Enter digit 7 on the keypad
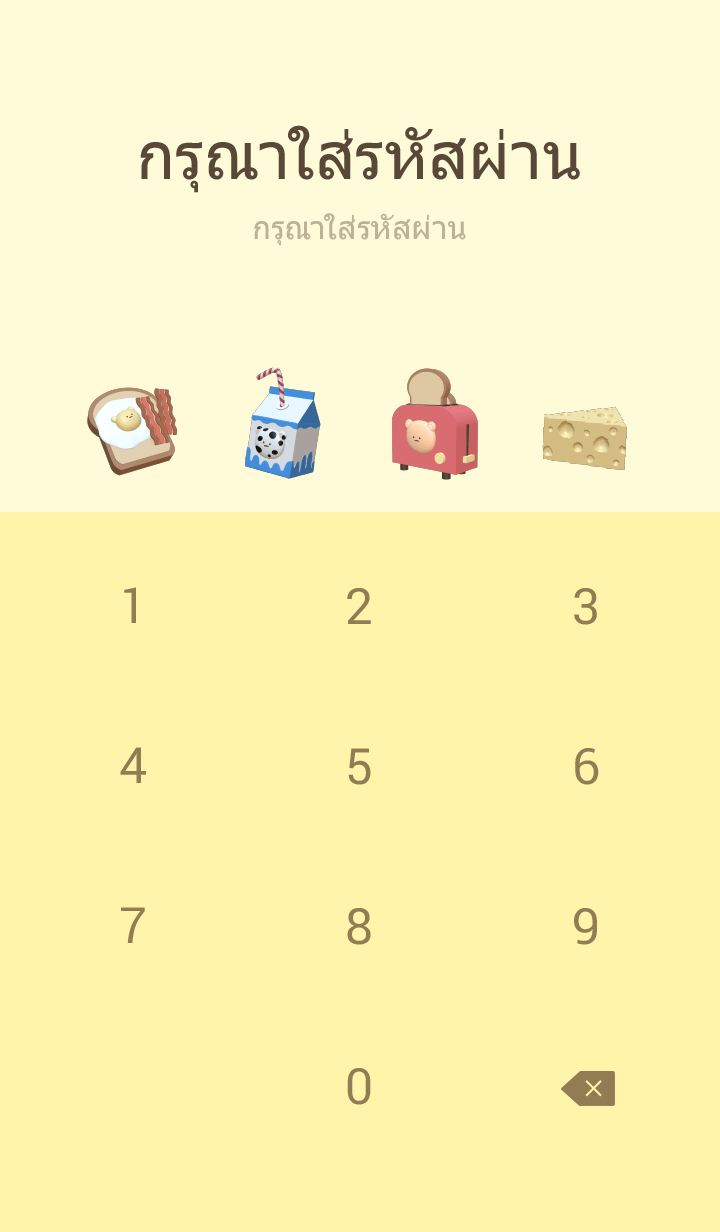720x1232 pixels. [132, 927]
